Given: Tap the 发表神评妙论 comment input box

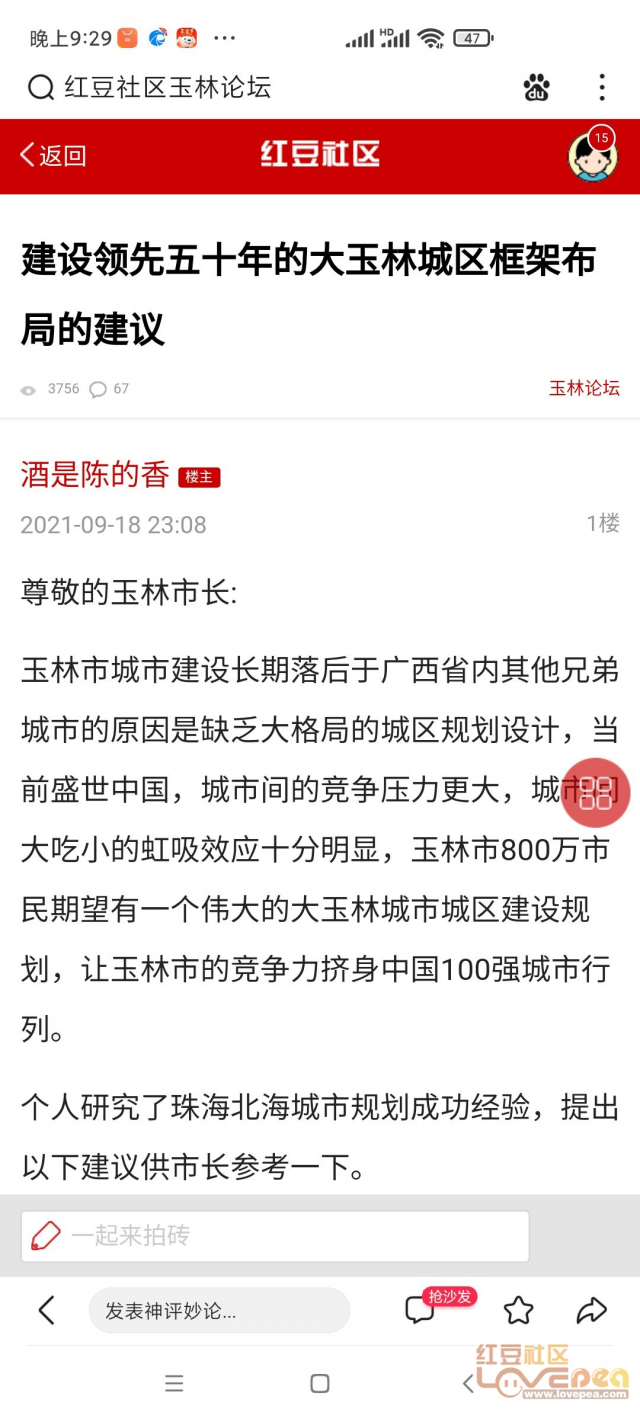Looking at the screenshot, I should (x=219, y=1310).
